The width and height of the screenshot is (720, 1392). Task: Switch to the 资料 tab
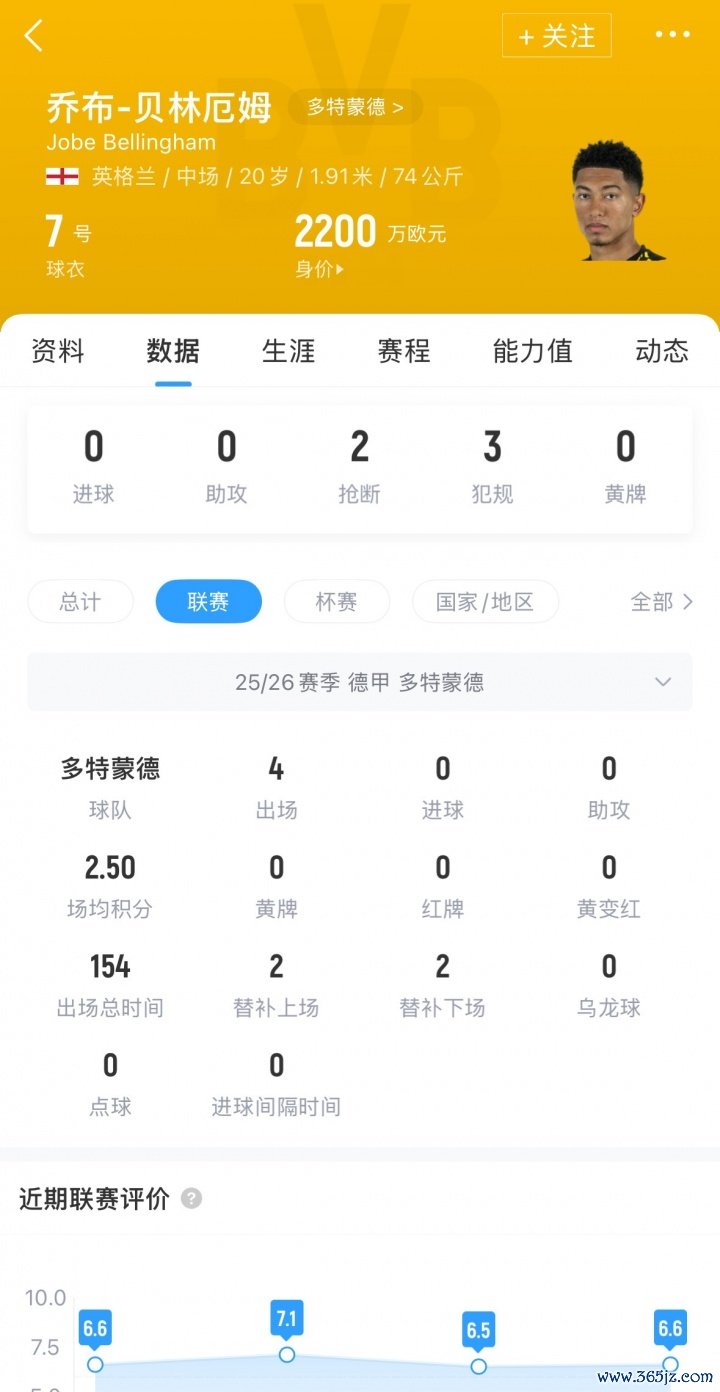click(58, 351)
